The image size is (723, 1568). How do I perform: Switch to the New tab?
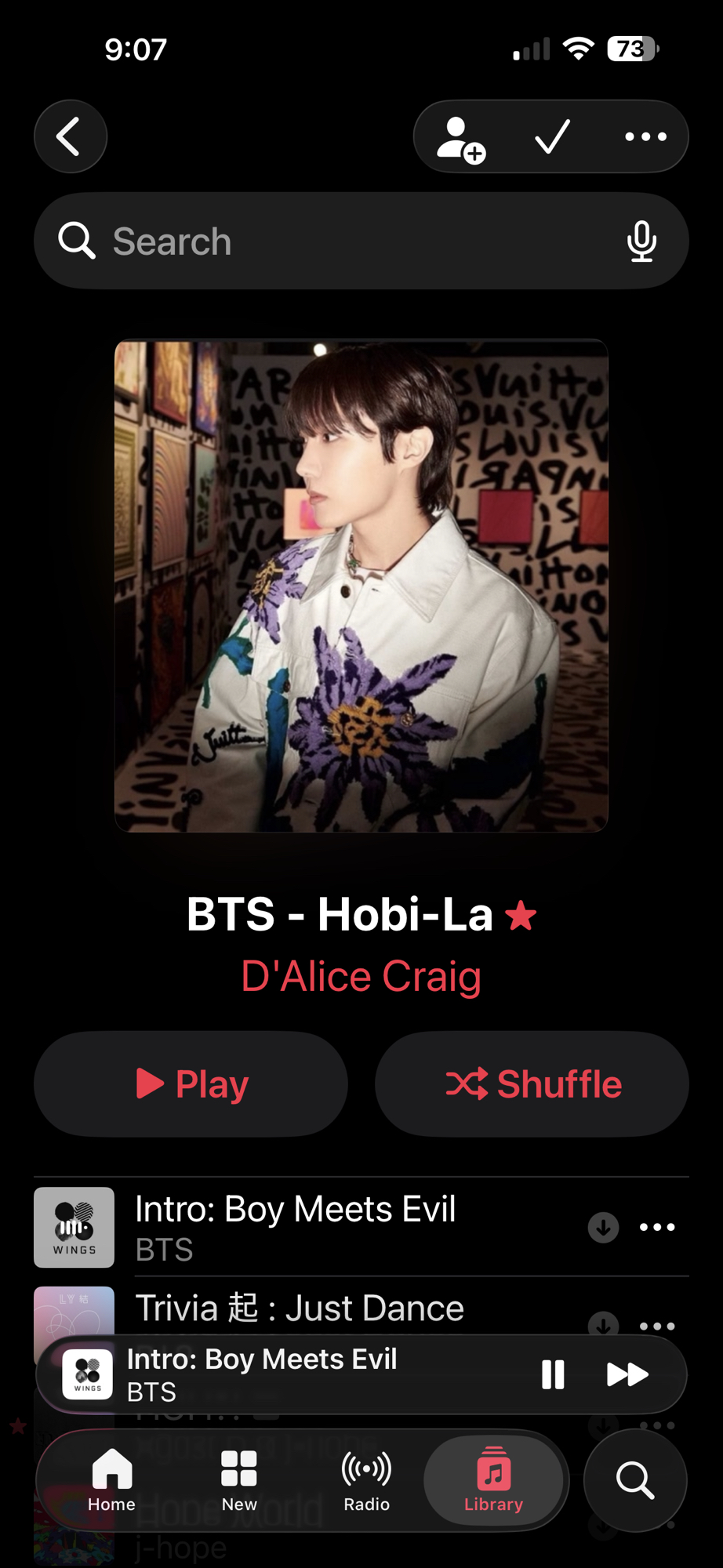click(x=239, y=1480)
